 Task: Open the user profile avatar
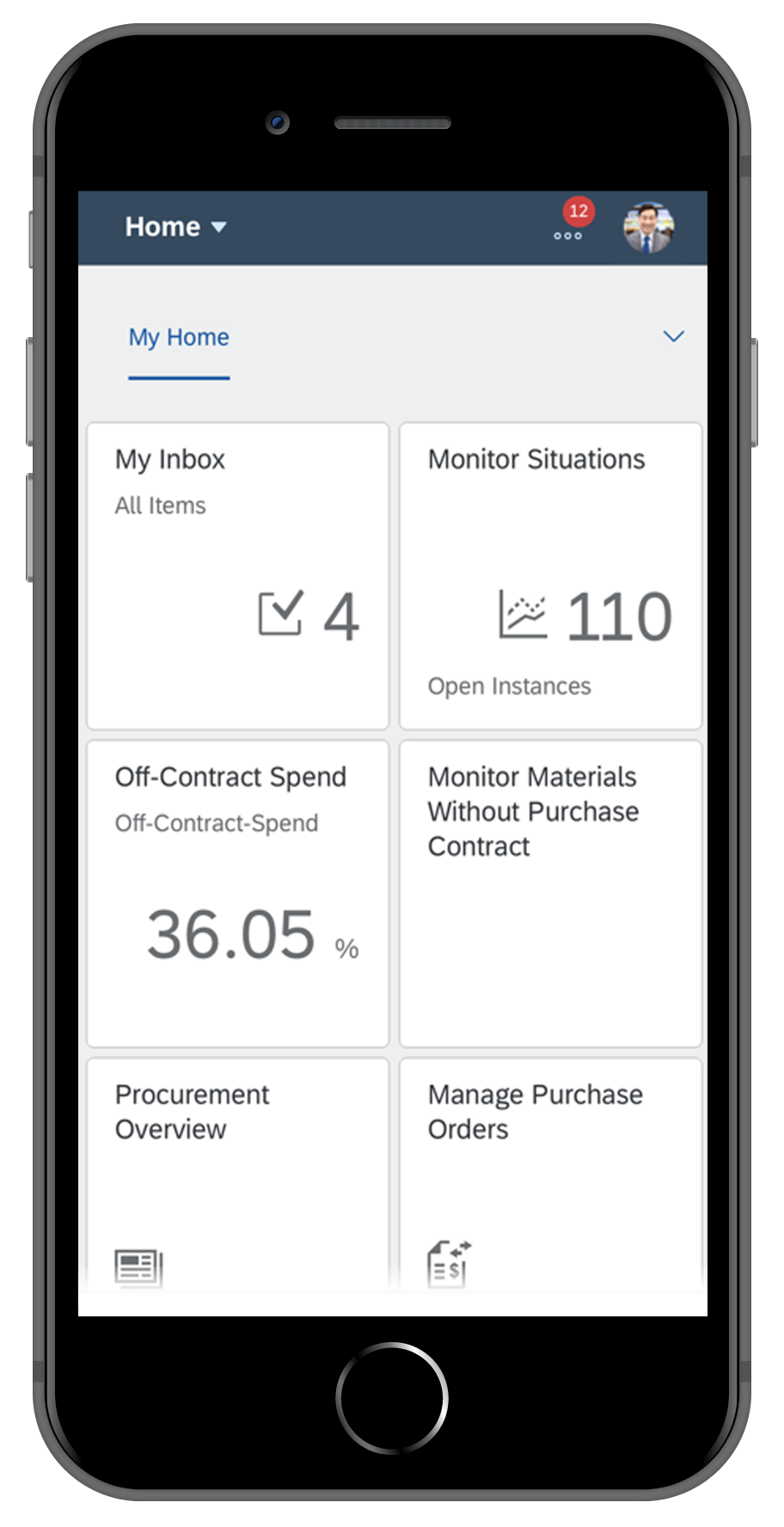(648, 228)
